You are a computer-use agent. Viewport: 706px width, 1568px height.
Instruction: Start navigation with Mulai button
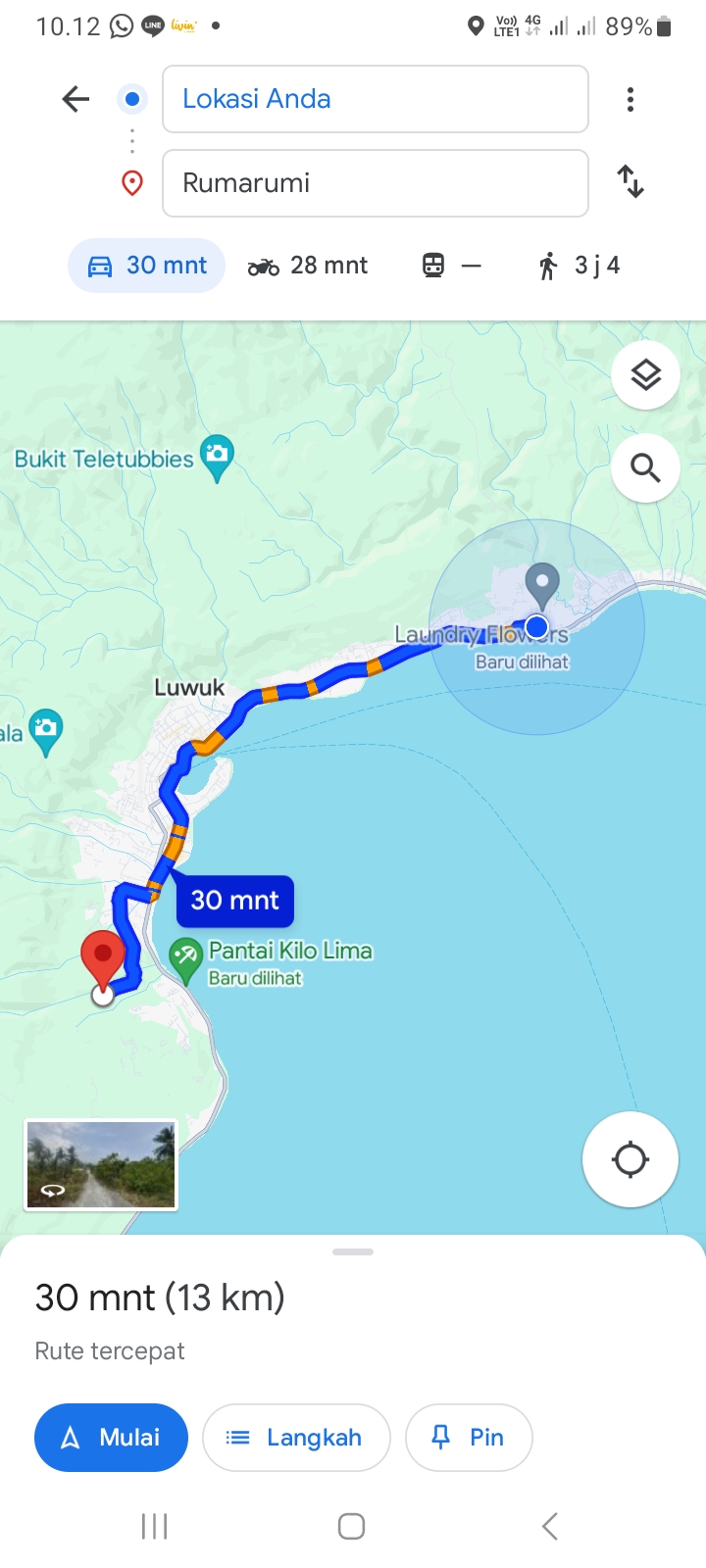[111, 1438]
